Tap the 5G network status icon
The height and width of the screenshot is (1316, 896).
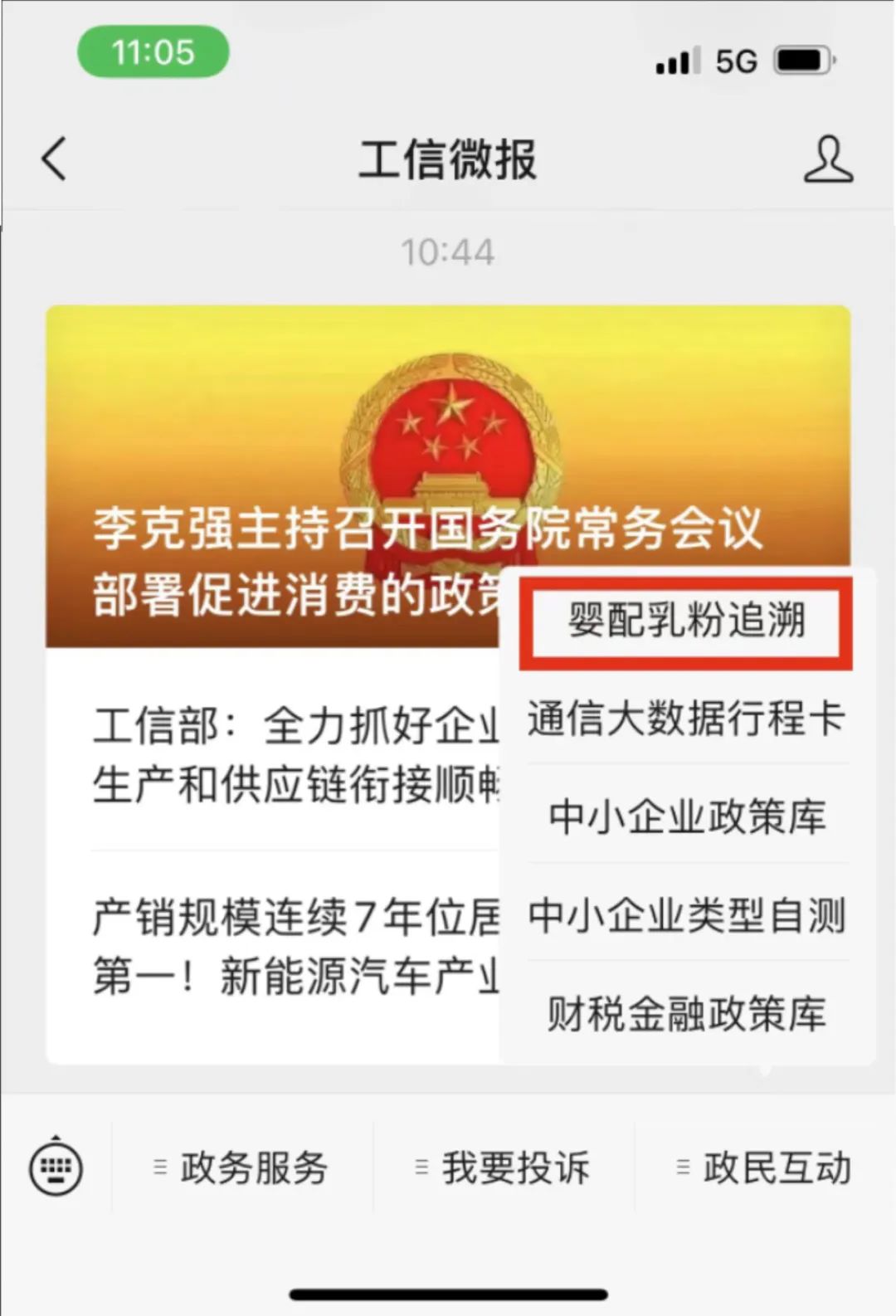click(x=735, y=60)
